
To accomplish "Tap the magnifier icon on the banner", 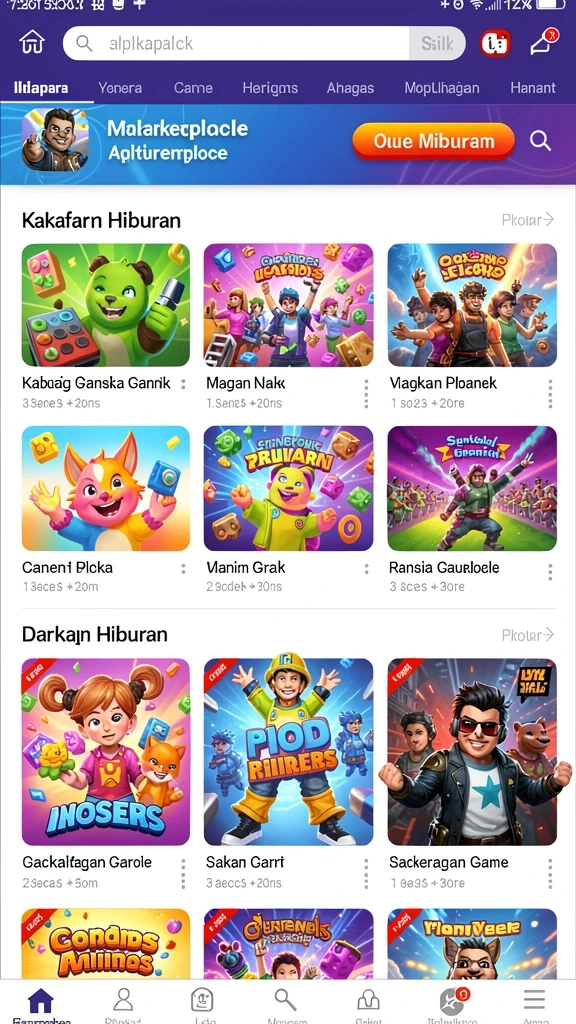I will [540, 140].
